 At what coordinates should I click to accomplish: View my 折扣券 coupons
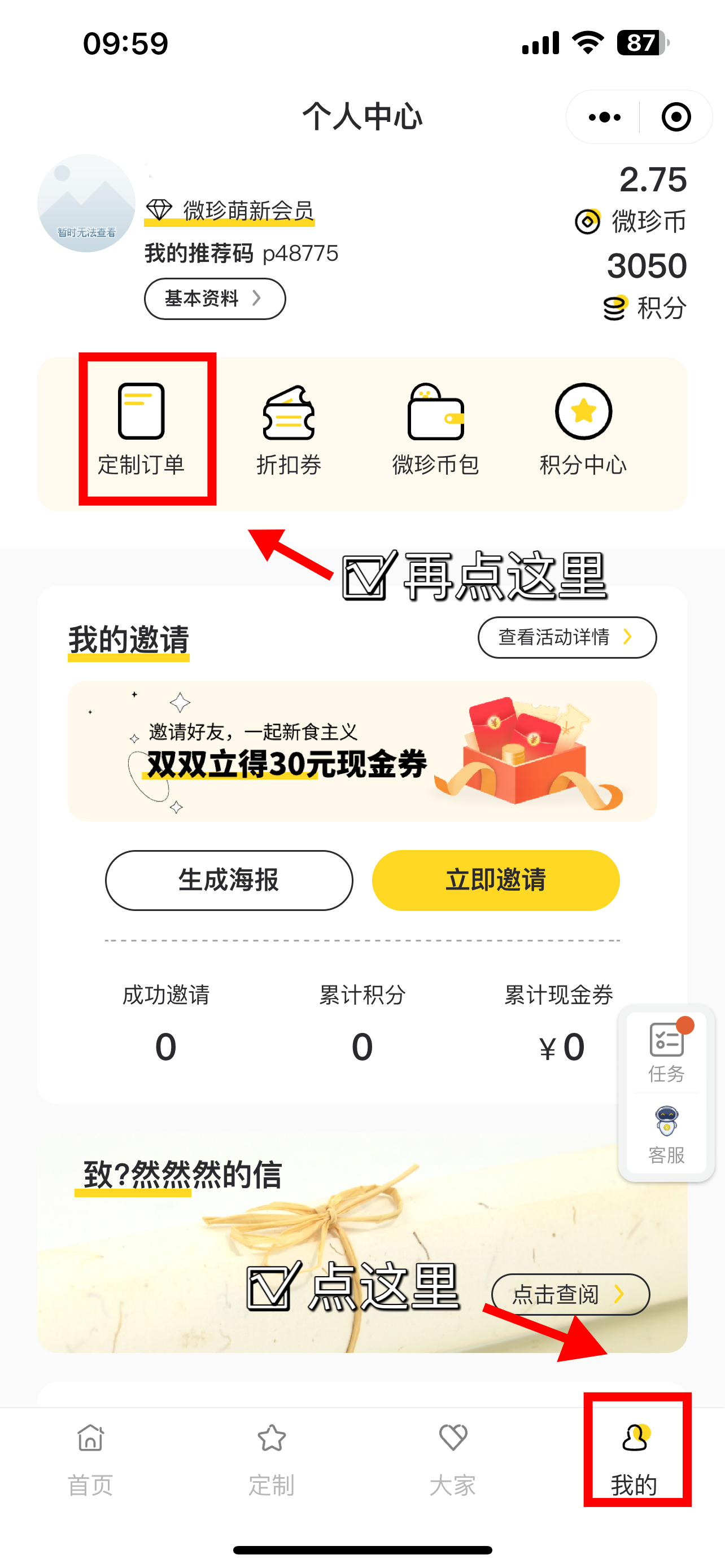pyautogui.click(x=289, y=429)
